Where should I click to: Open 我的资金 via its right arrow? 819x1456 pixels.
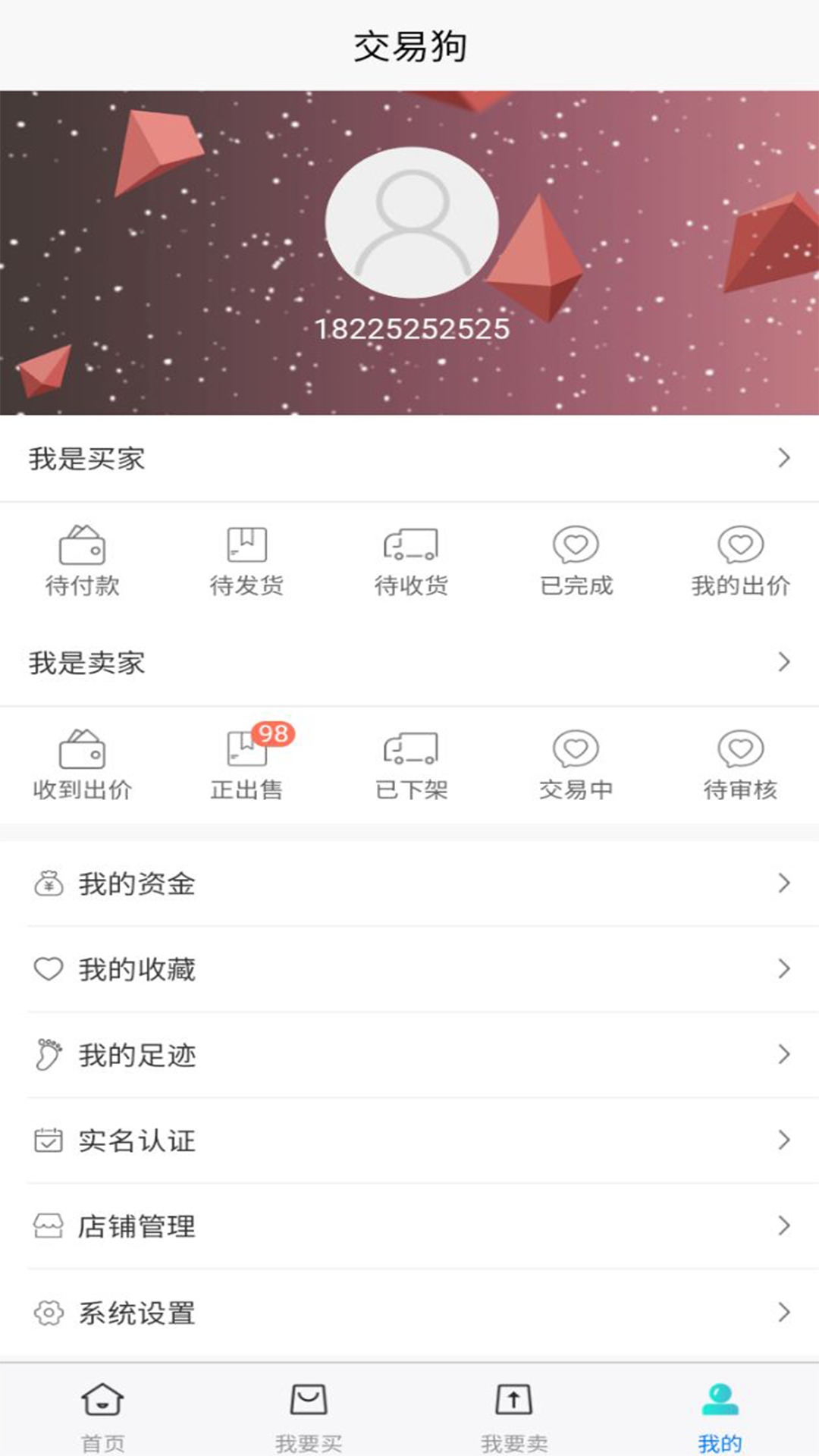coord(785,883)
